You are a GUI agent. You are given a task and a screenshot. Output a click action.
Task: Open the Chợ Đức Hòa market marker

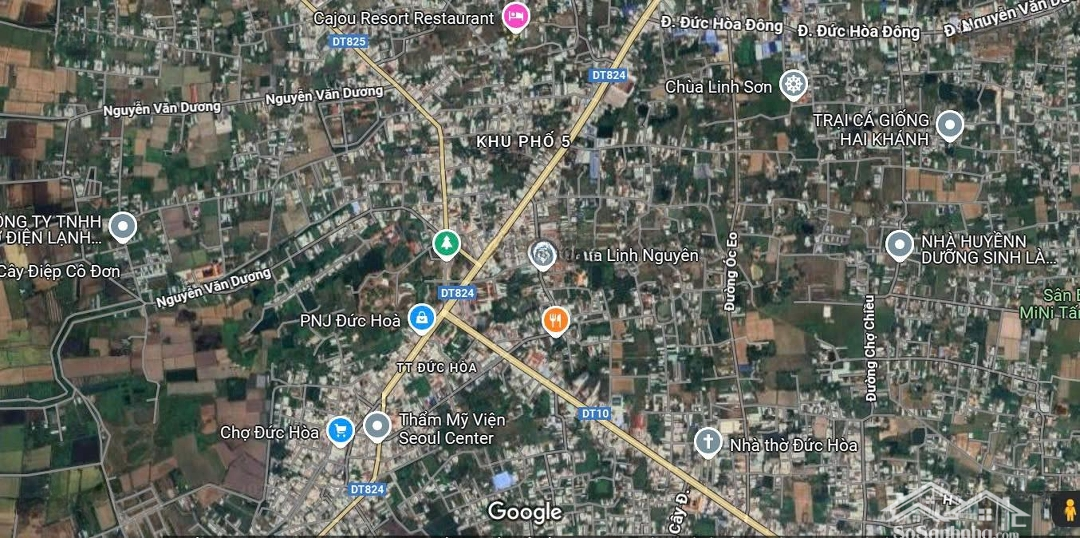pos(340,431)
